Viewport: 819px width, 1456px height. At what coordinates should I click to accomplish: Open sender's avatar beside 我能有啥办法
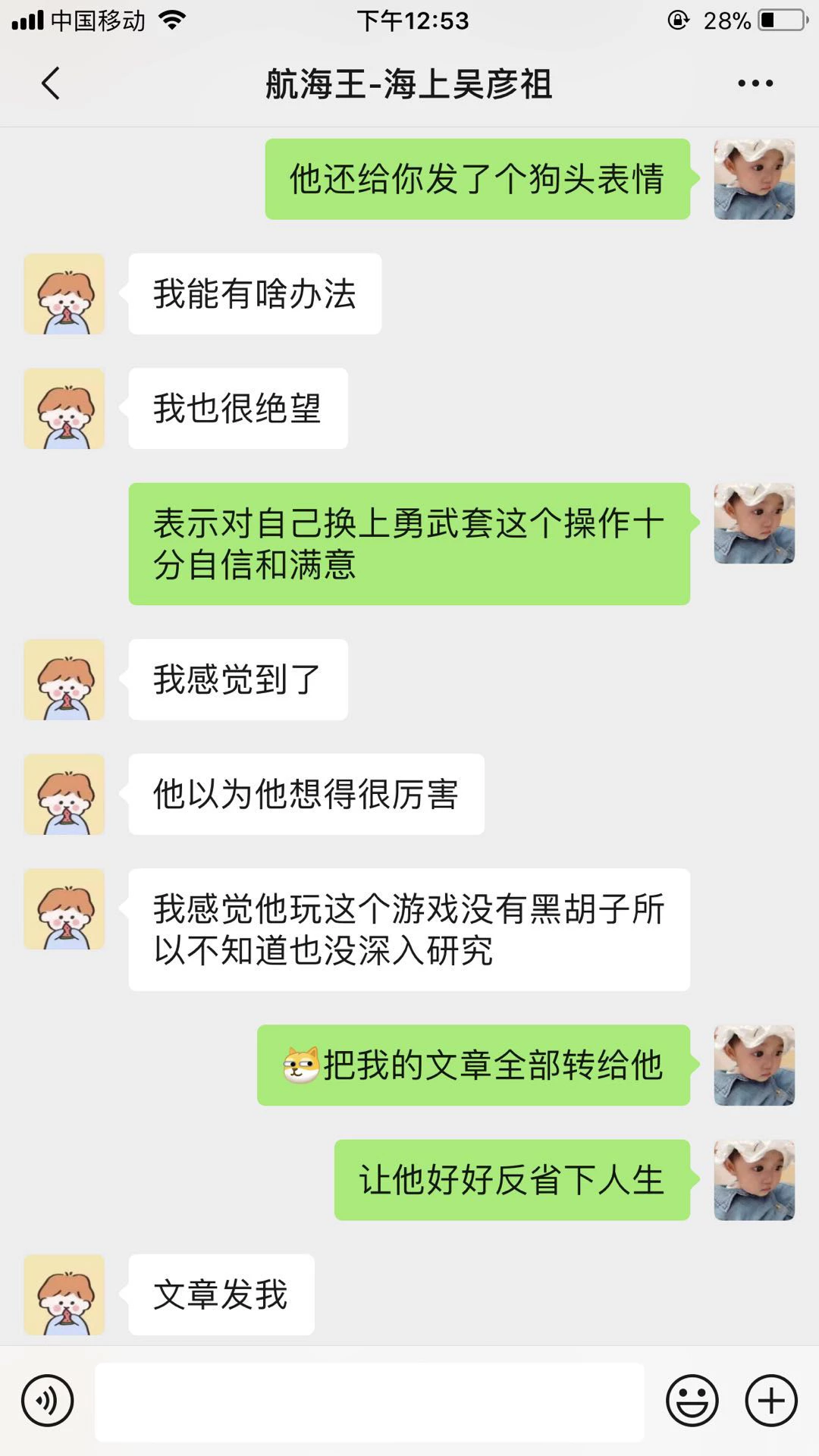[64, 293]
